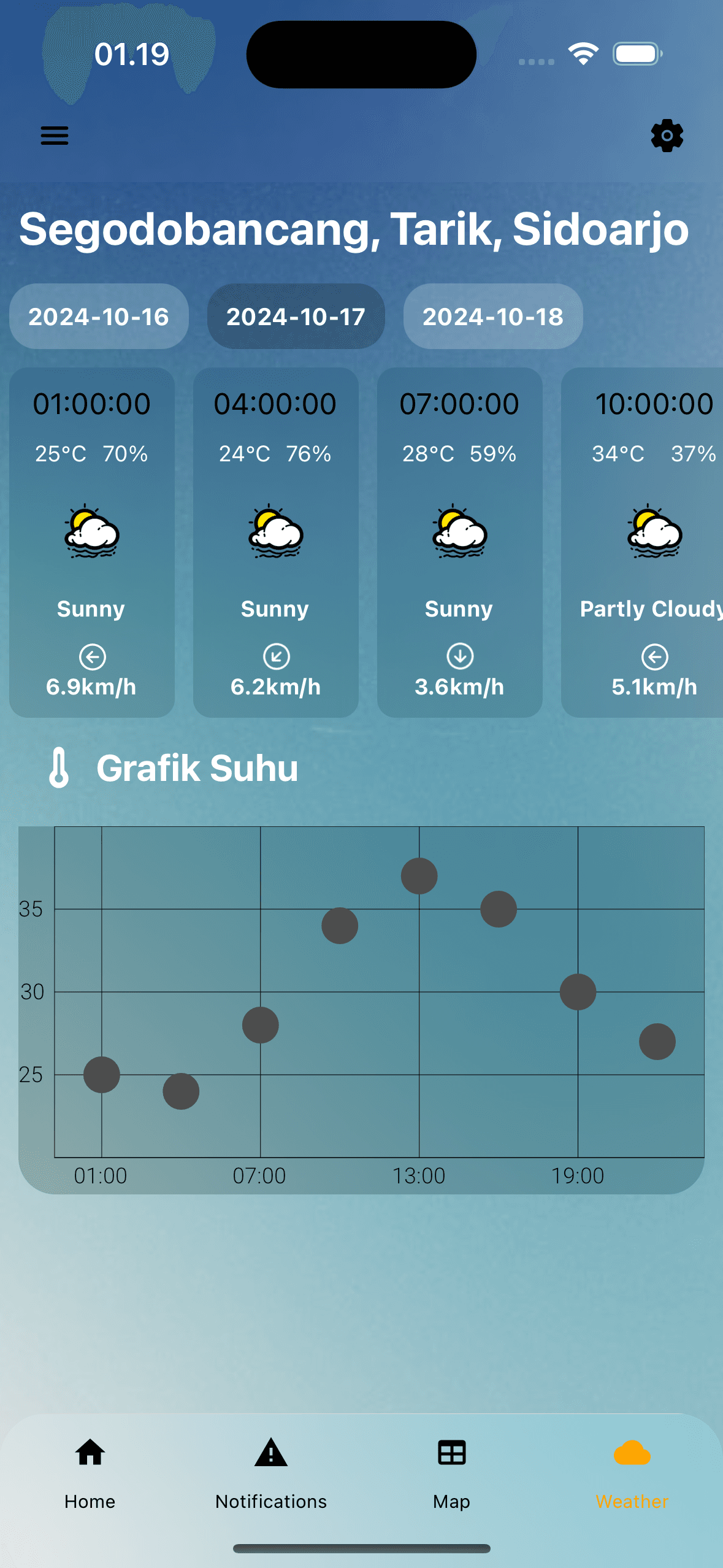Choose the 2024-10-18 date chip

click(x=492, y=317)
